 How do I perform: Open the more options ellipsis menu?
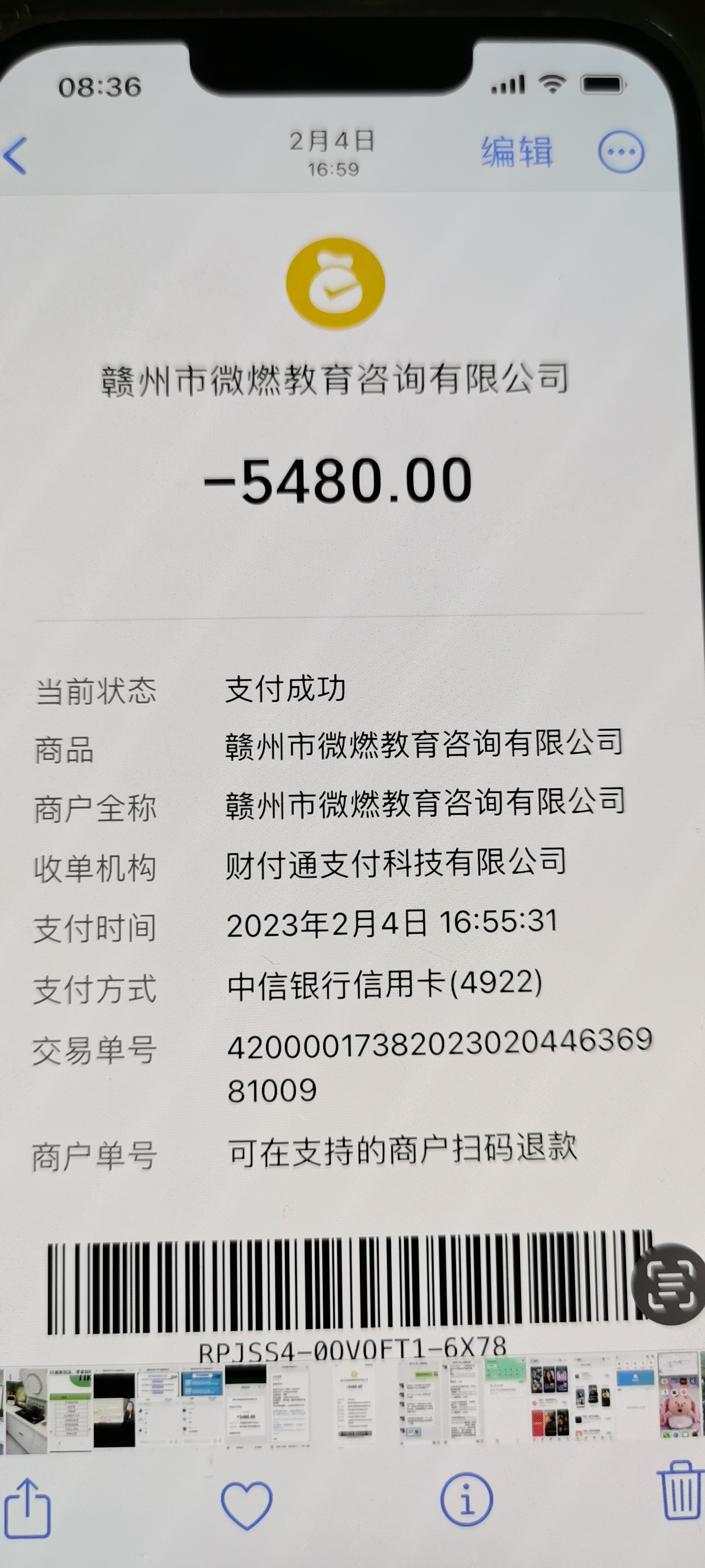click(x=621, y=152)
